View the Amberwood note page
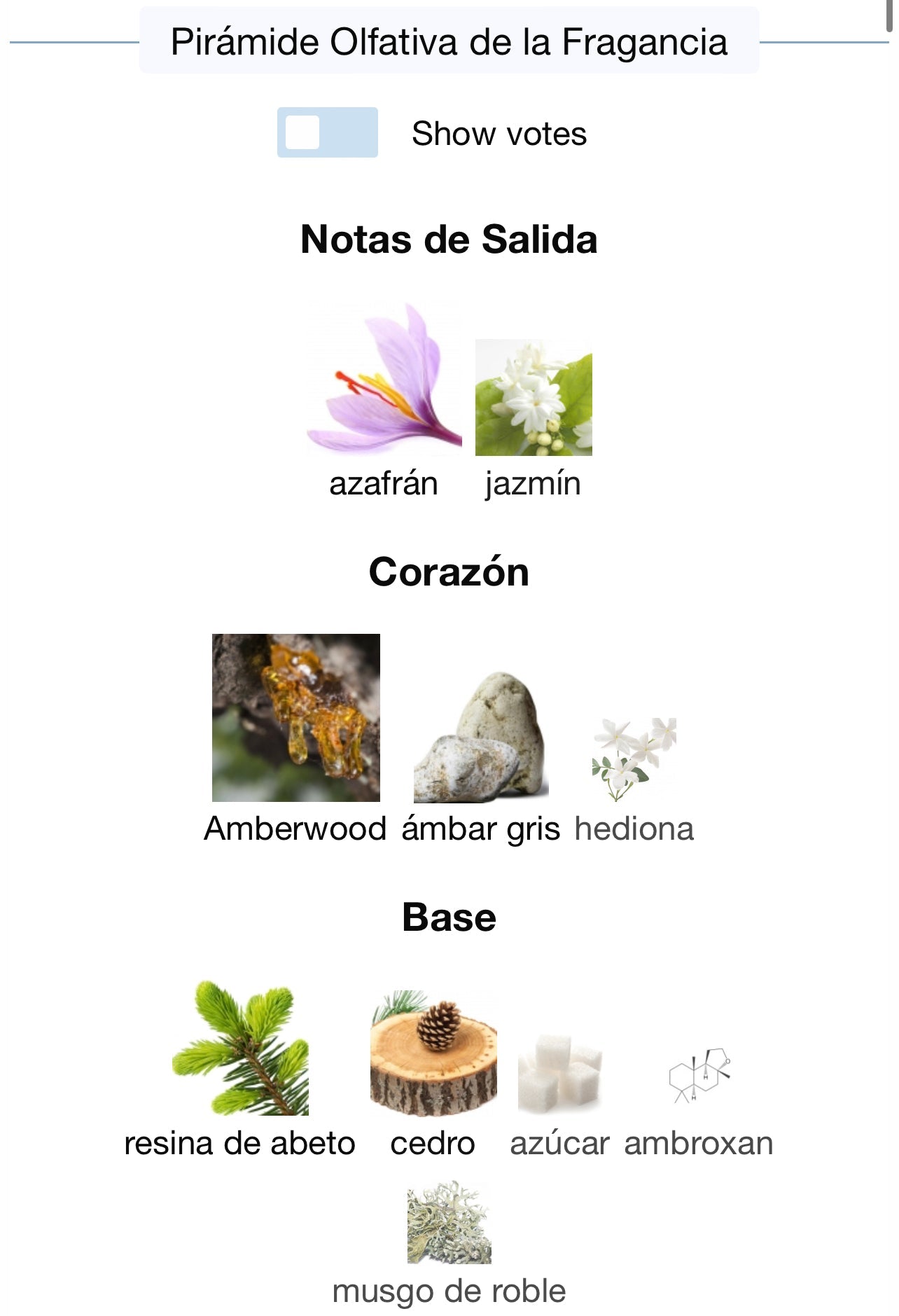Viewport: 899px width, 1316px height. (x=295, y=718)
